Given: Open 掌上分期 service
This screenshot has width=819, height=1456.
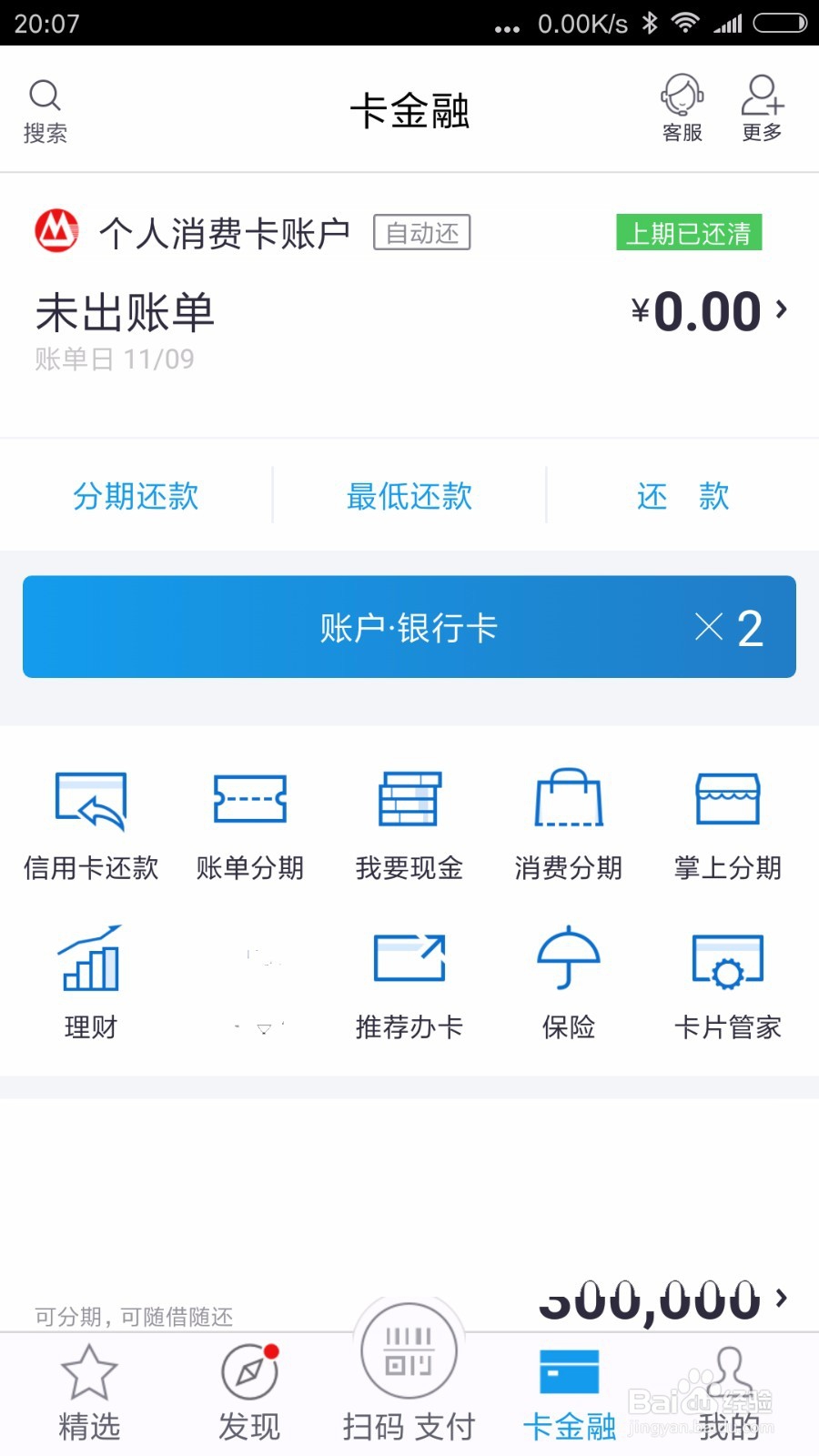Looking at the screenshot, I should click(727, 824).
